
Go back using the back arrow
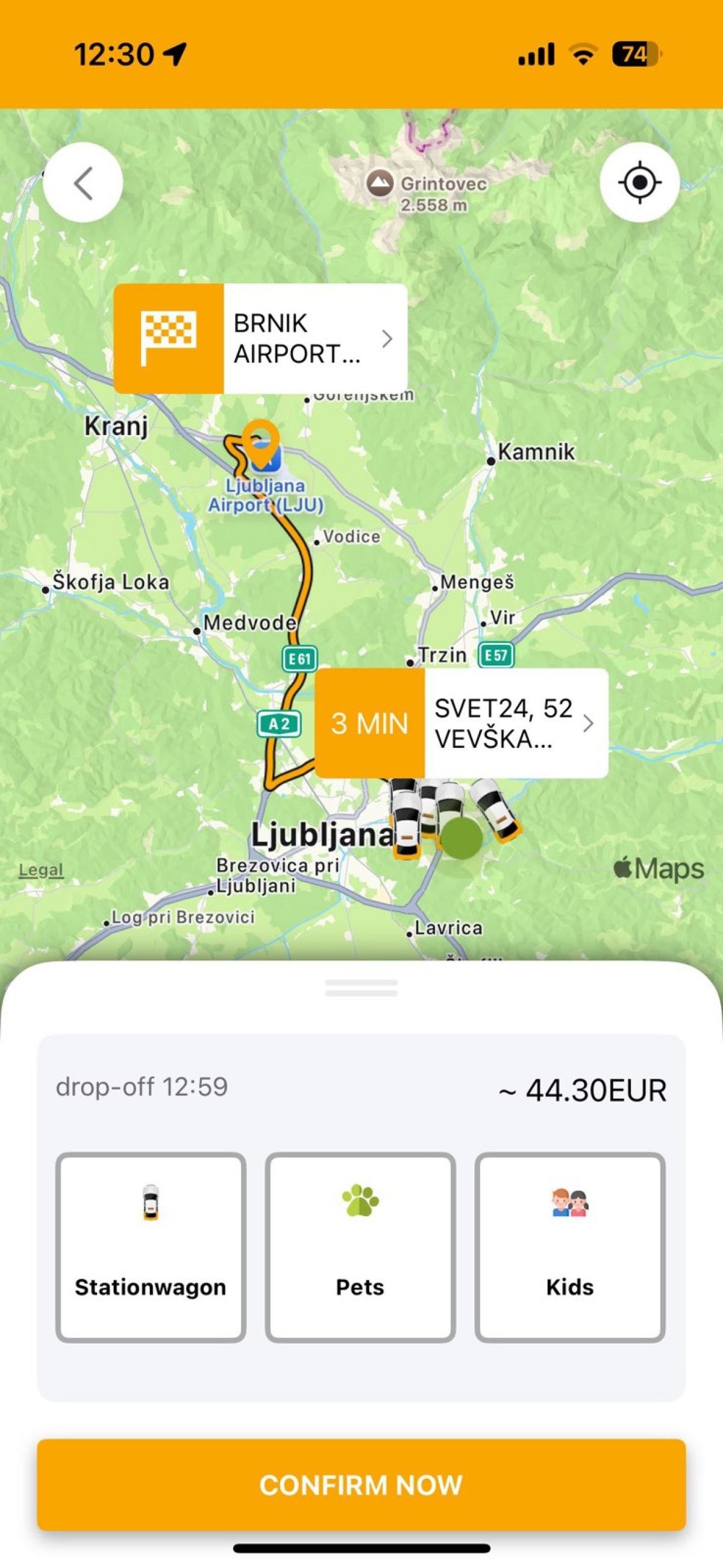[x=83, y=182]
